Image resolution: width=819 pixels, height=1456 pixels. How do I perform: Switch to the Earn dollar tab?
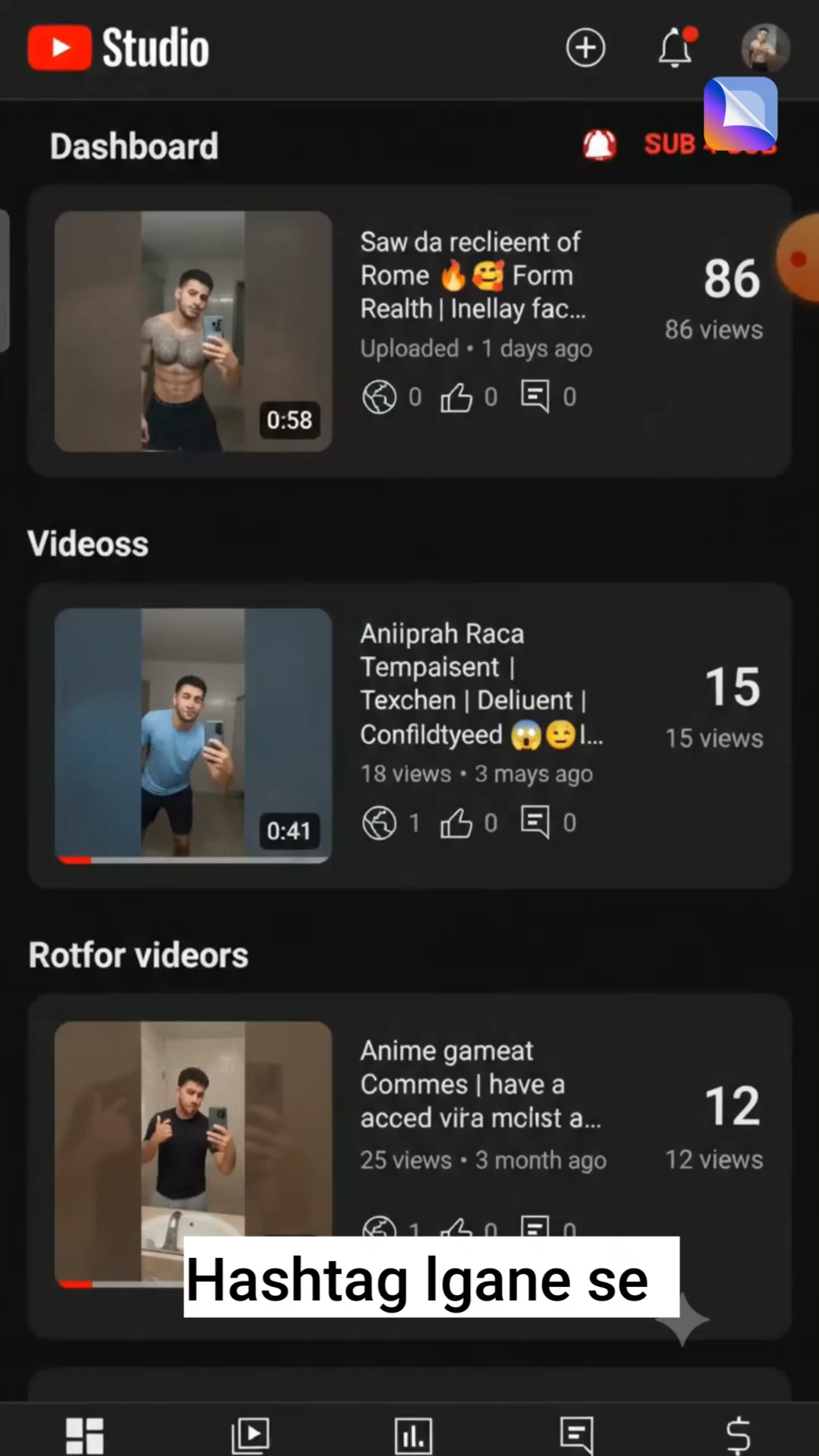click(738, 1436)
